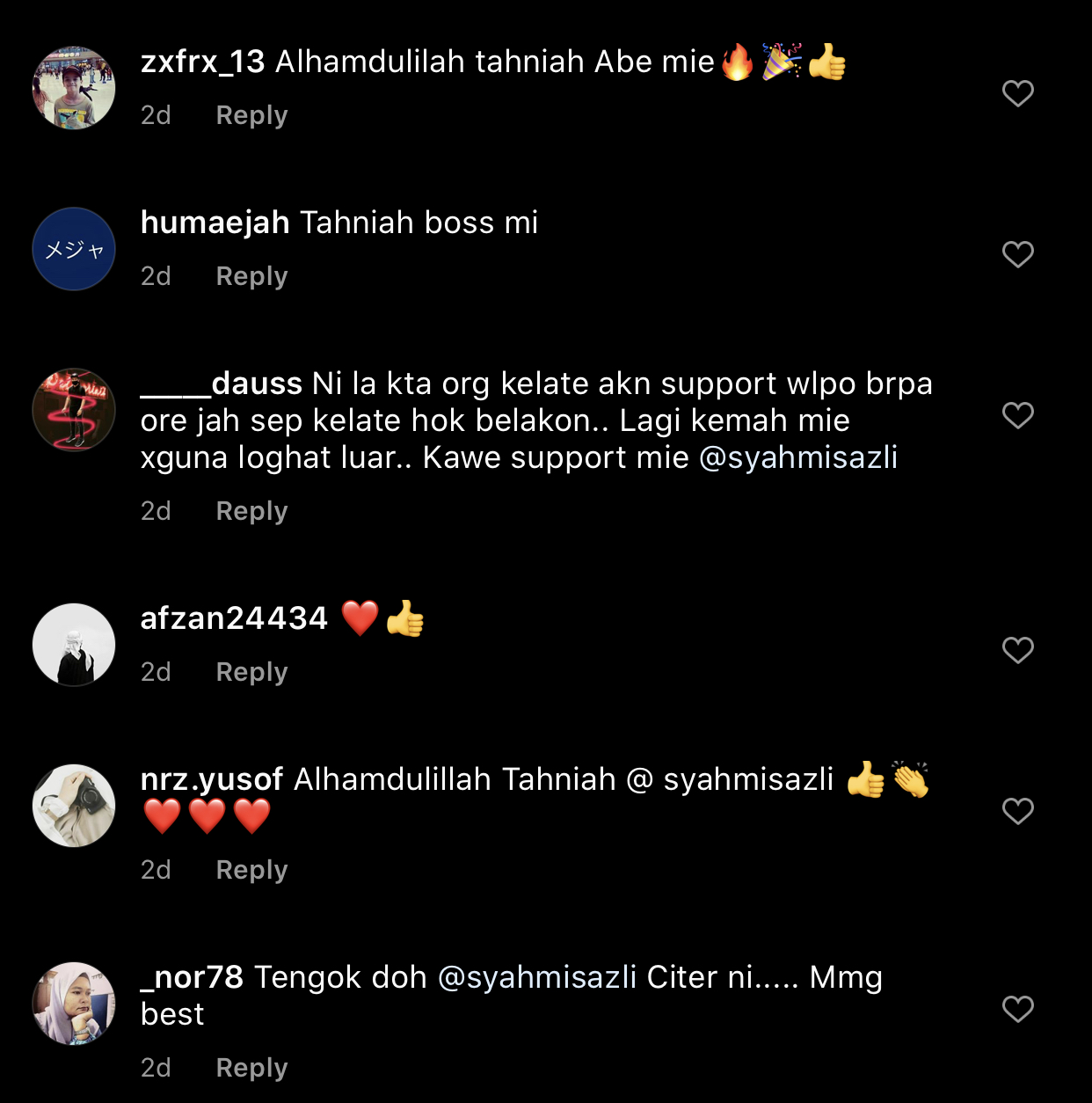
Task: Reply to nrz.yusof's comment
Action: pyautogui.click(x=251, y=870)
